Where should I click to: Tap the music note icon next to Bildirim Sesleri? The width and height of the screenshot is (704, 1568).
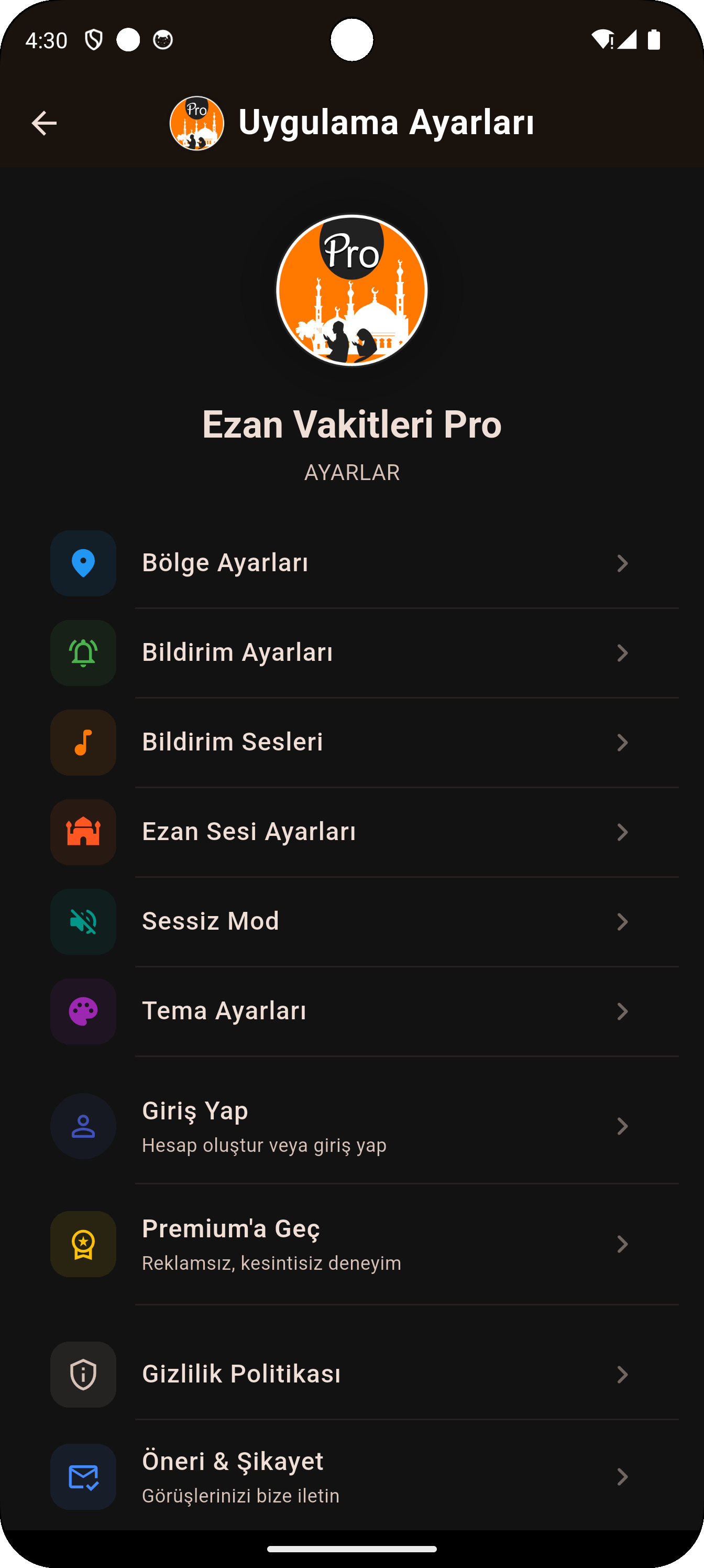(x=83, y=743)
